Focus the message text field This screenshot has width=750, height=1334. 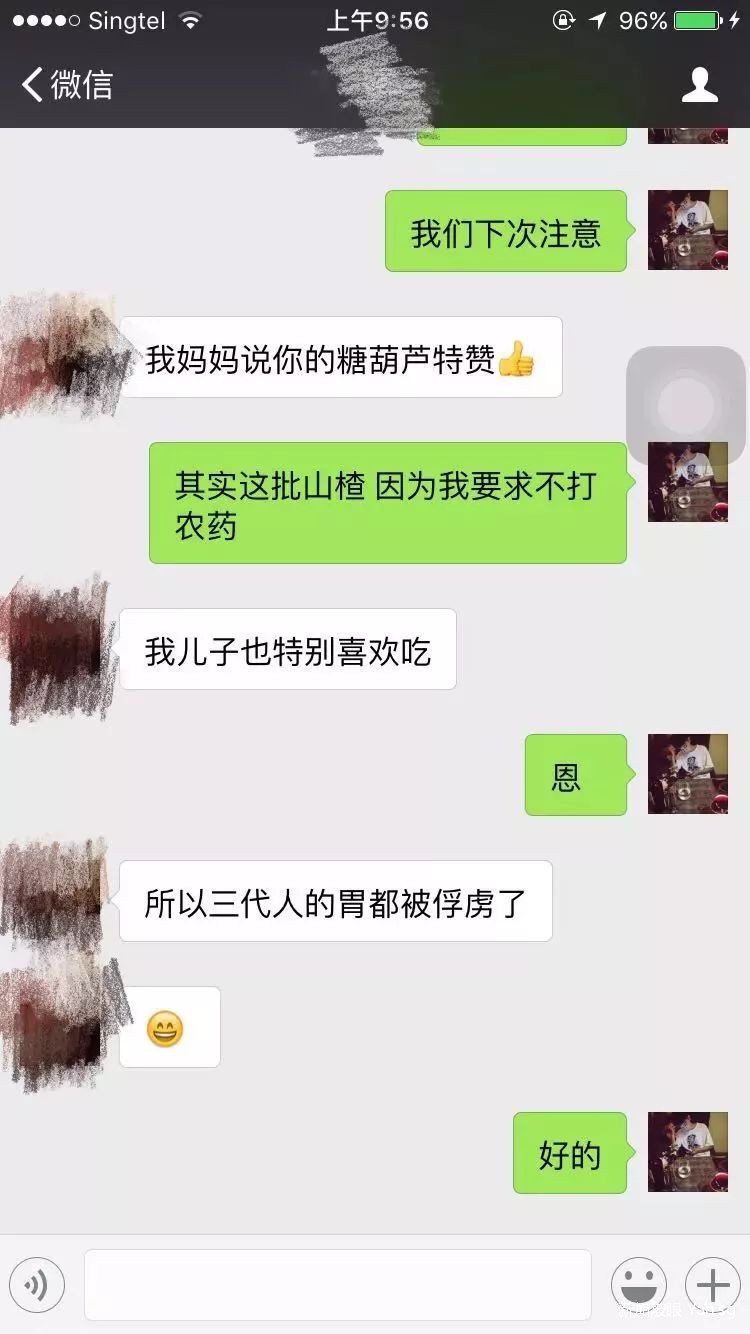point(337,1285)
